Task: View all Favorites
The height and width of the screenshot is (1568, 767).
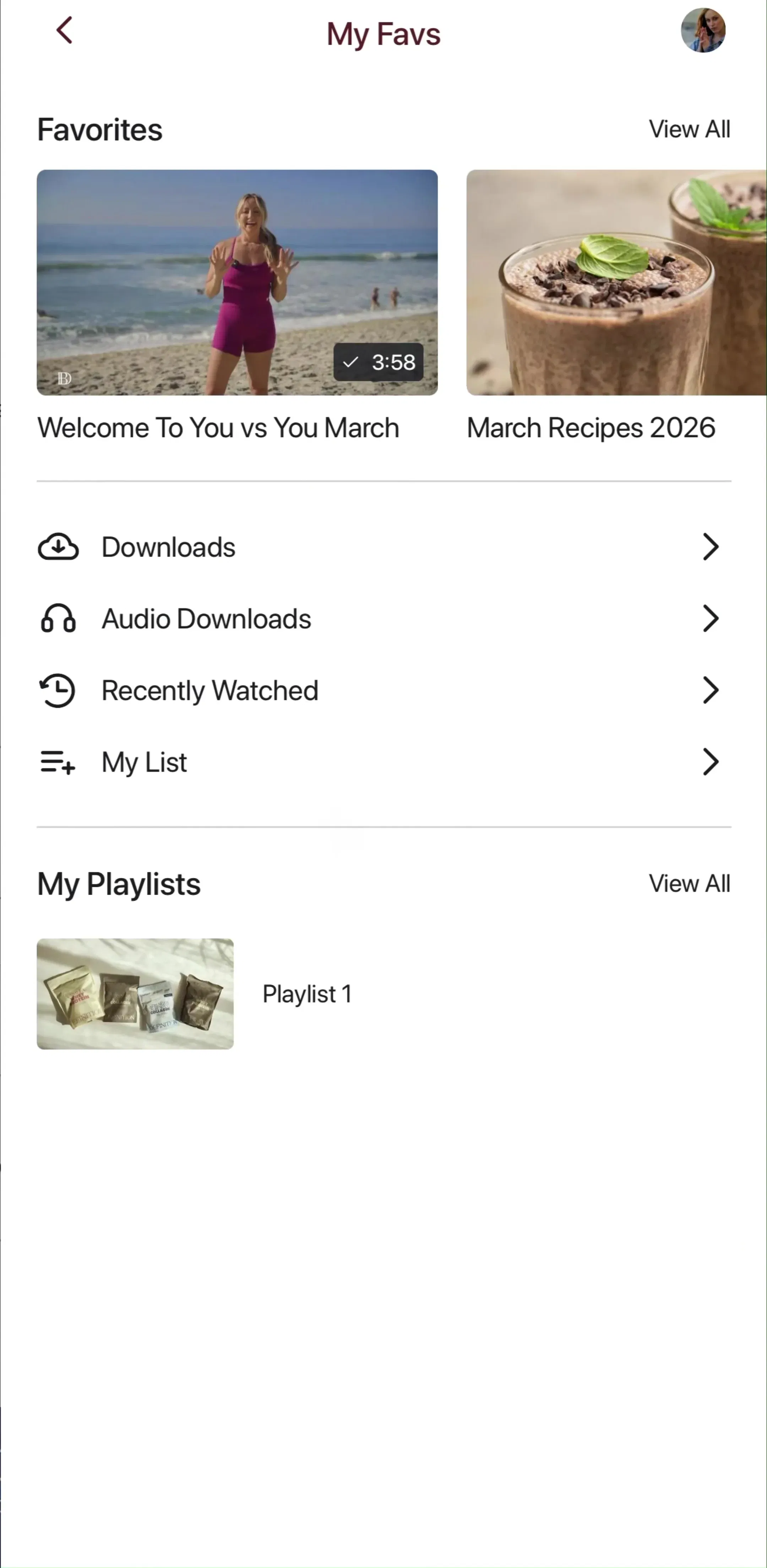Action: (689, 129)
